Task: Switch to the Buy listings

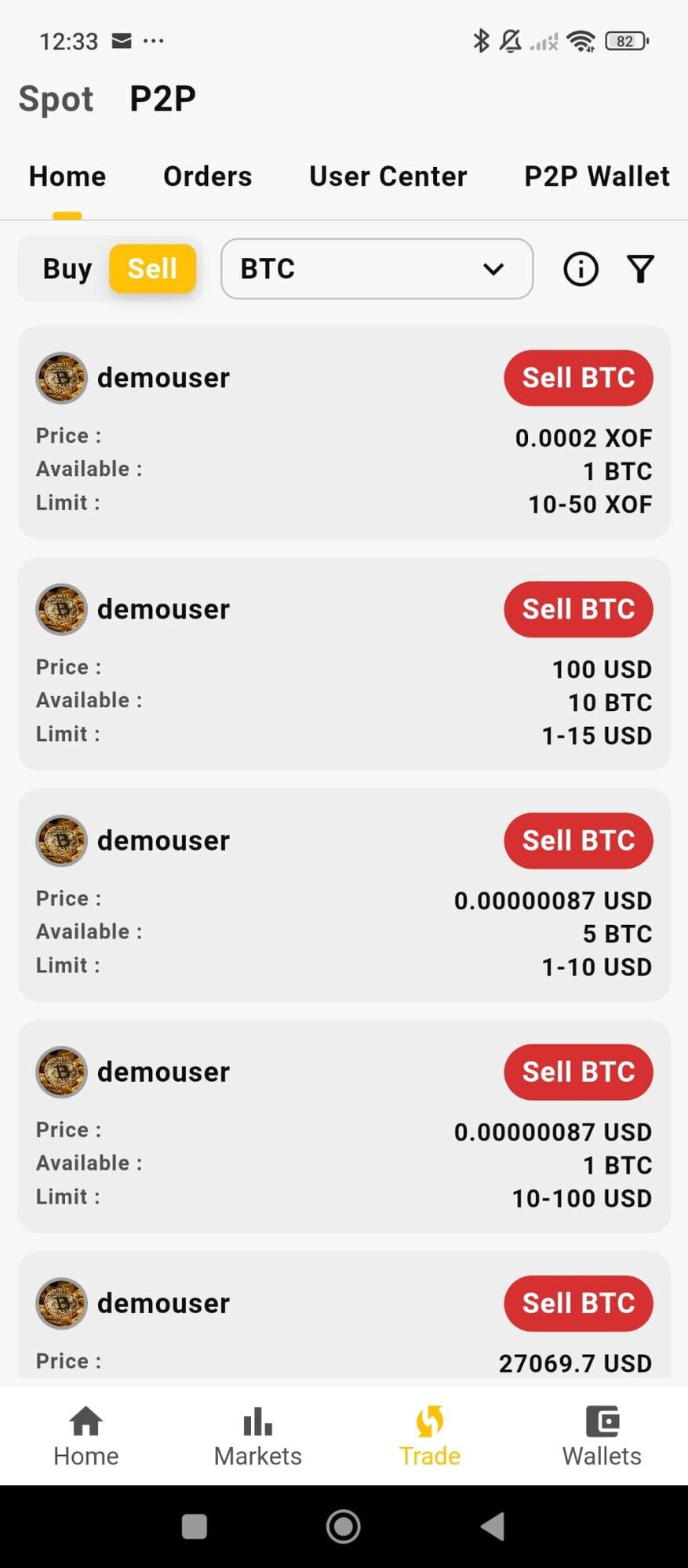Action: click(x=67, y=269)
